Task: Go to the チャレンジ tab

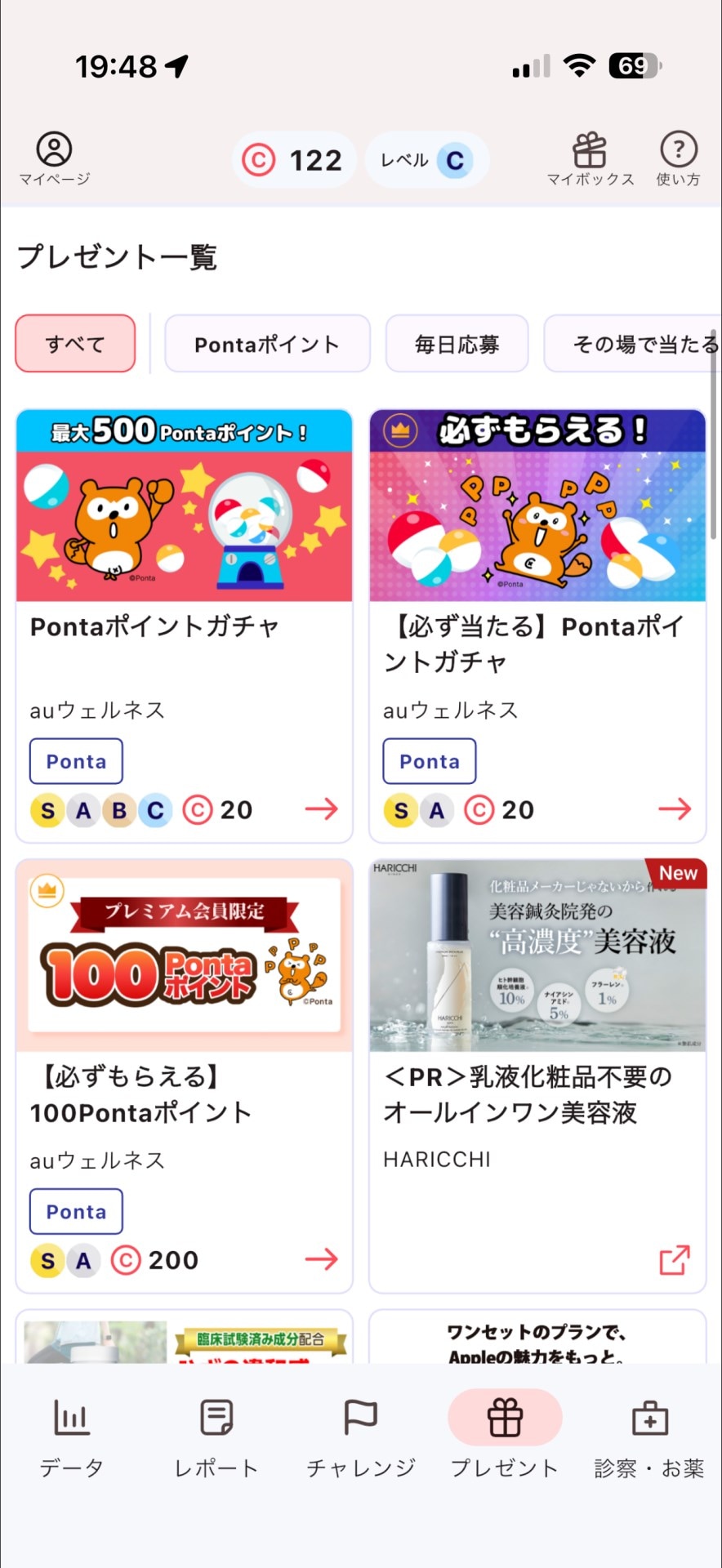Action: pyautogui.click(x=360, y=1438)
